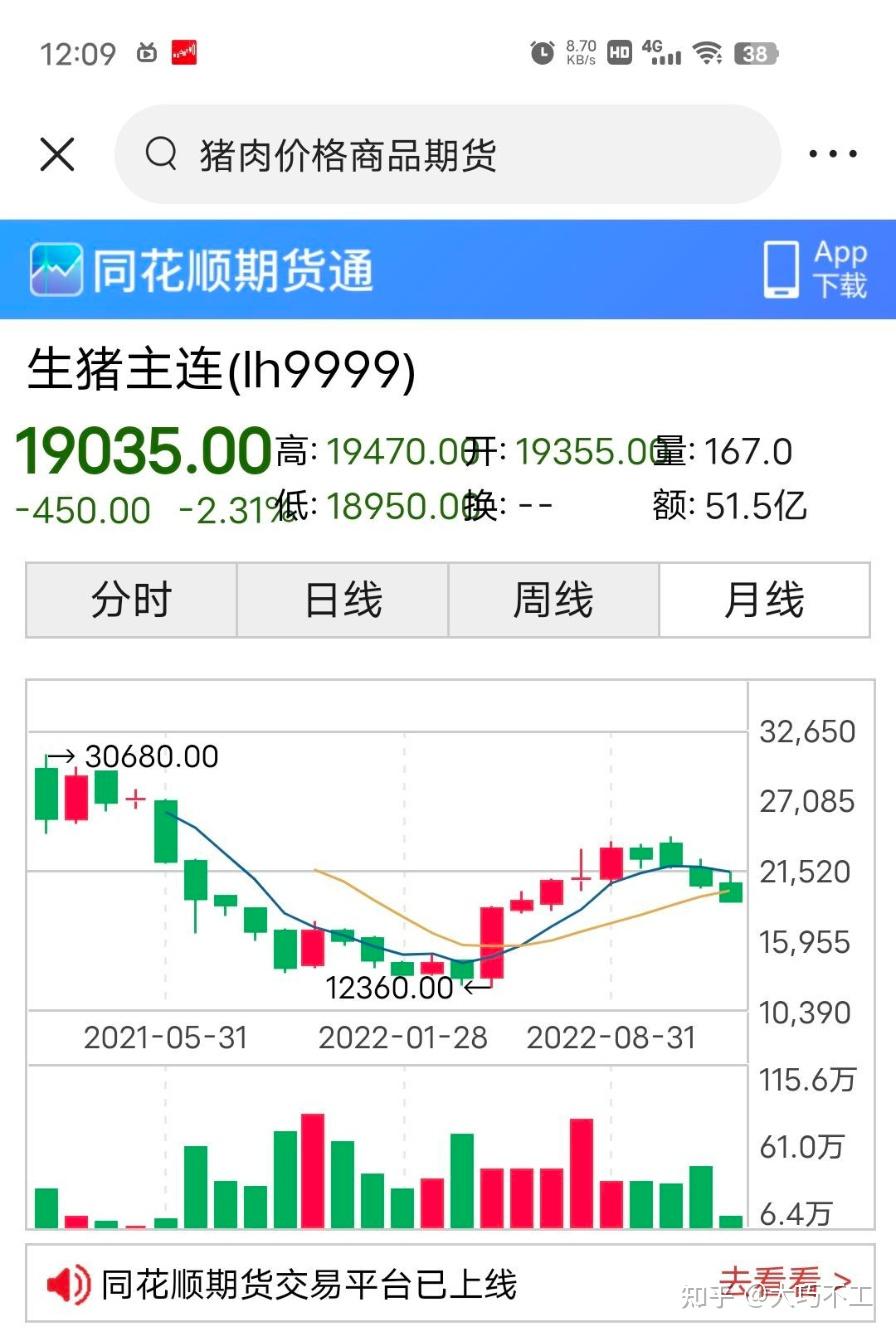896x1333 pixels.
Task: Tap the battery indicator showing 38
Action: click(757, 52)
